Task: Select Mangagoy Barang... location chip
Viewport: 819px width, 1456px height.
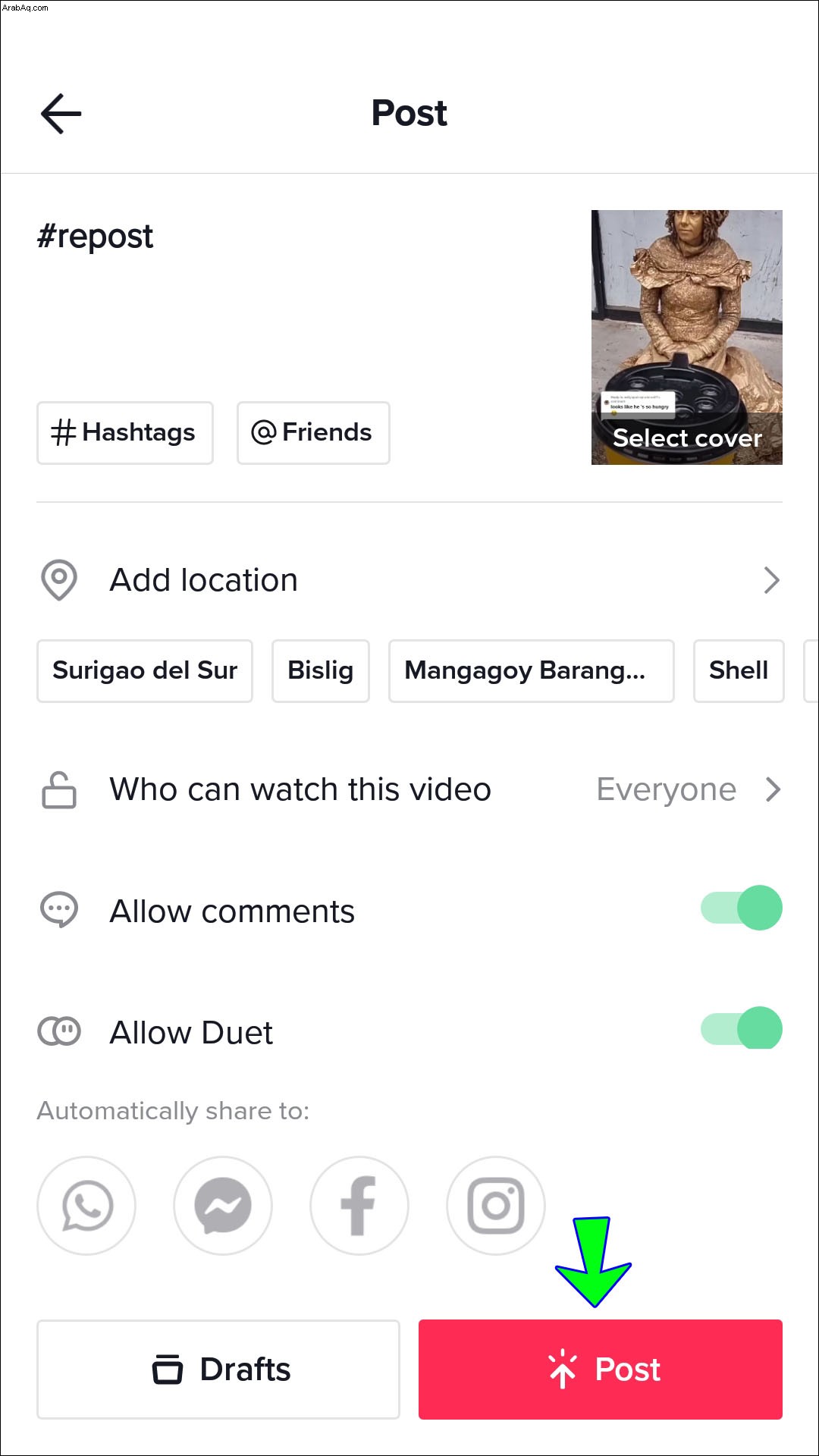Action: point(532,671)
